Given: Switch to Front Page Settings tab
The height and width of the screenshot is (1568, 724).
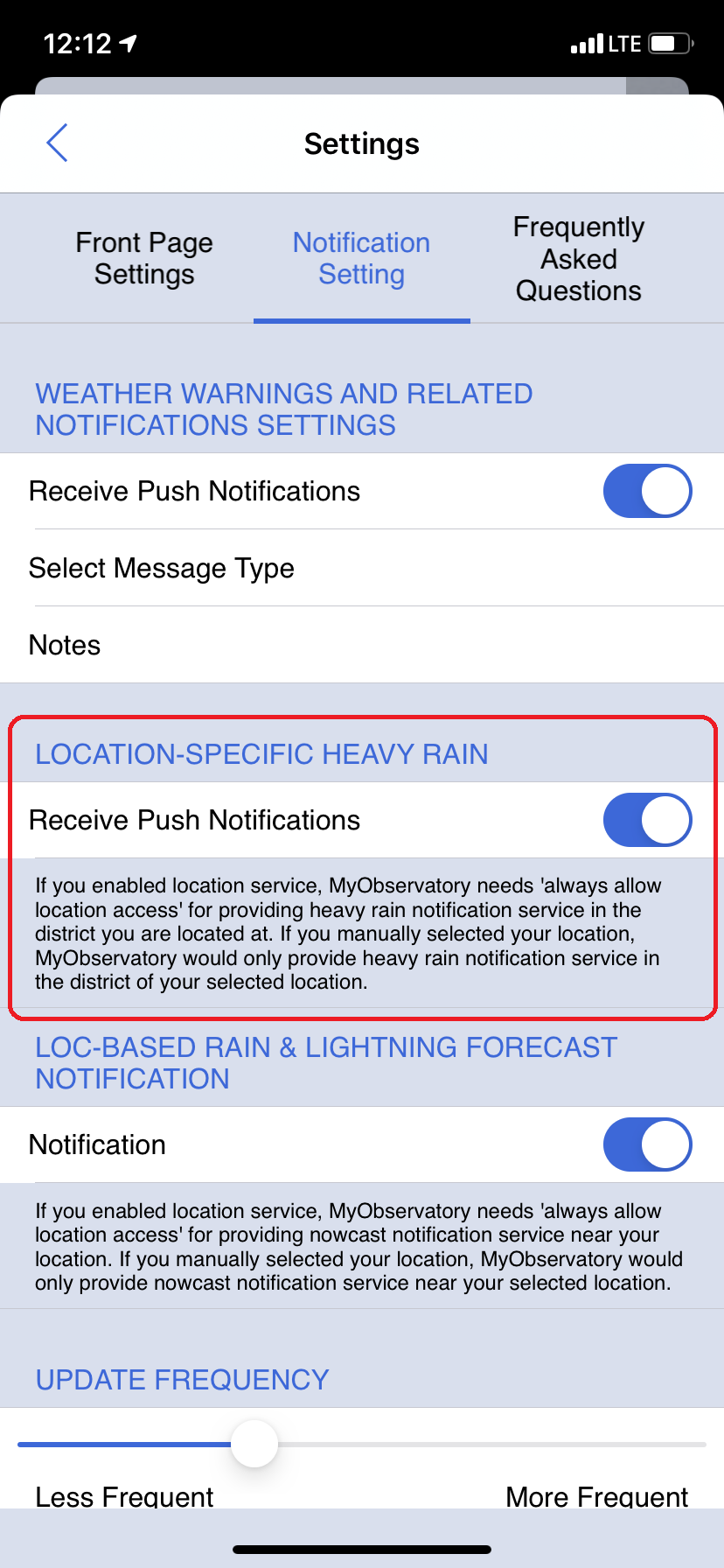Looking at the screenshot, I should click(x=144, y=258).
